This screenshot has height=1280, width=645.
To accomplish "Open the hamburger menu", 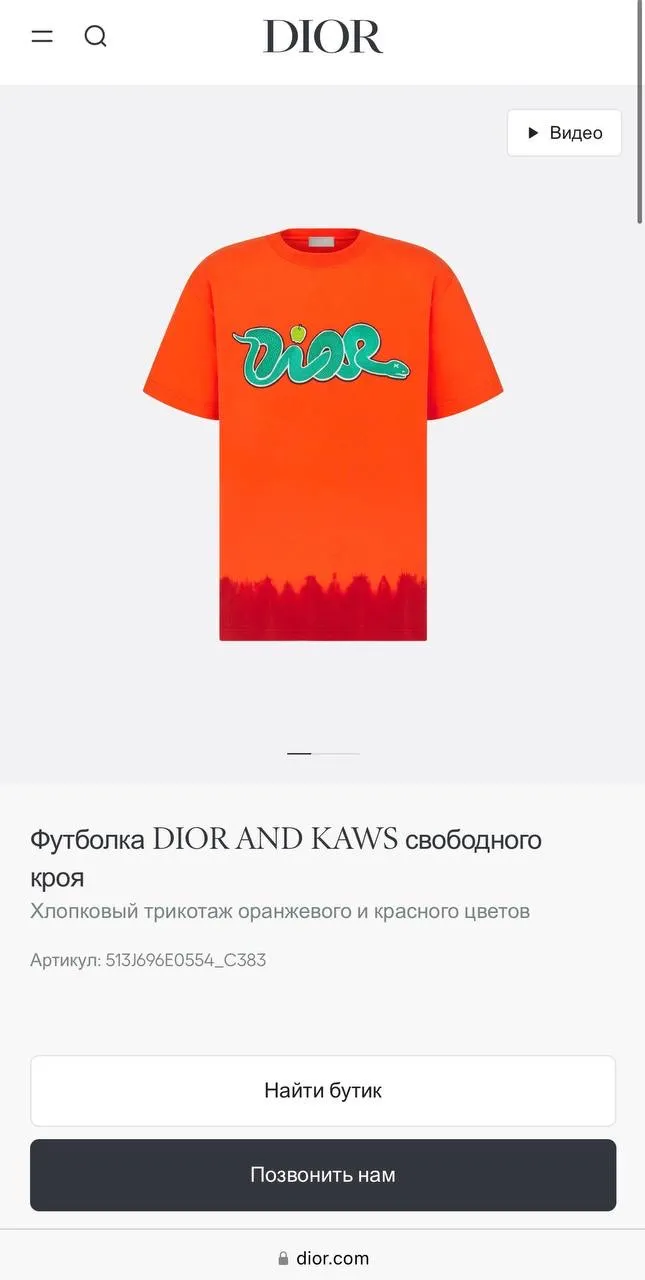I will point(42,37).
